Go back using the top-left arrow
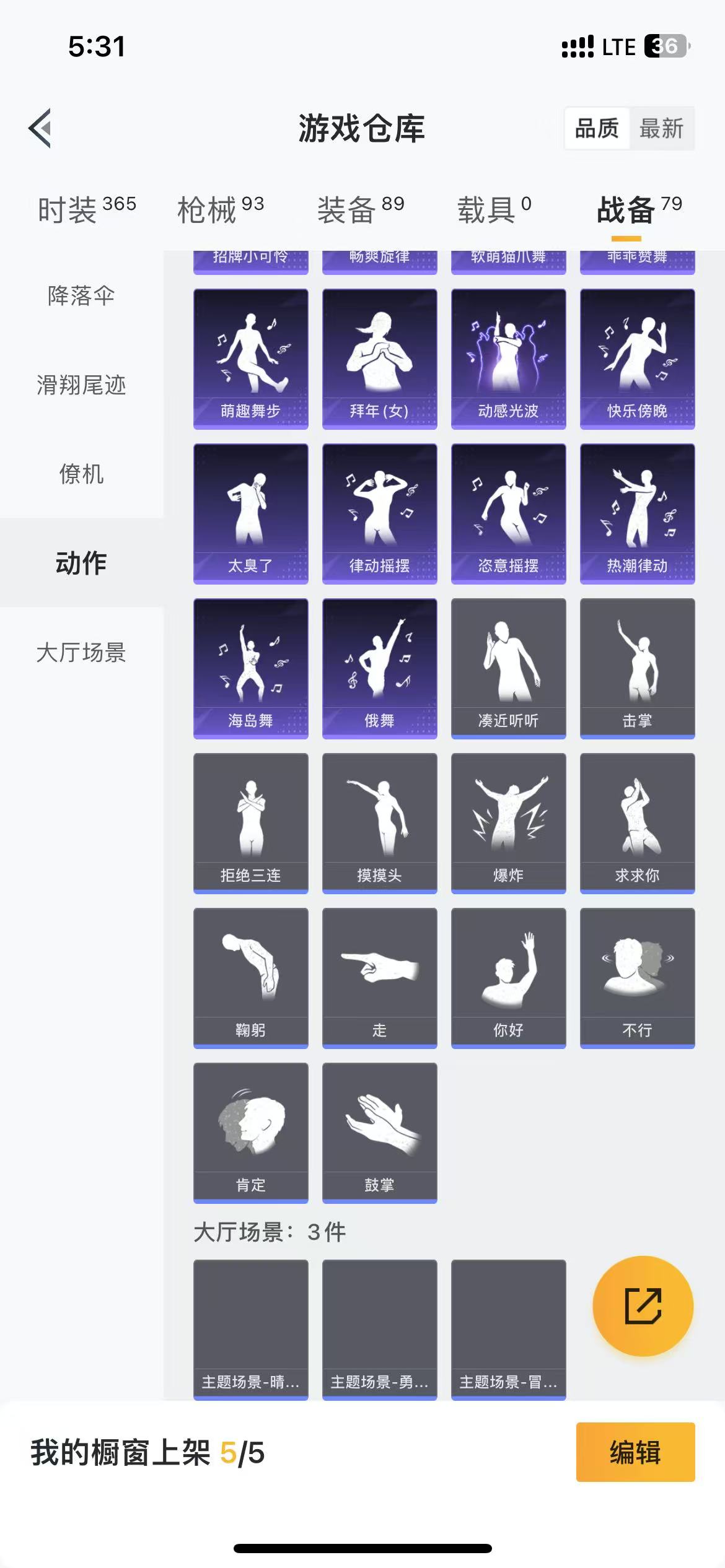 40,128
